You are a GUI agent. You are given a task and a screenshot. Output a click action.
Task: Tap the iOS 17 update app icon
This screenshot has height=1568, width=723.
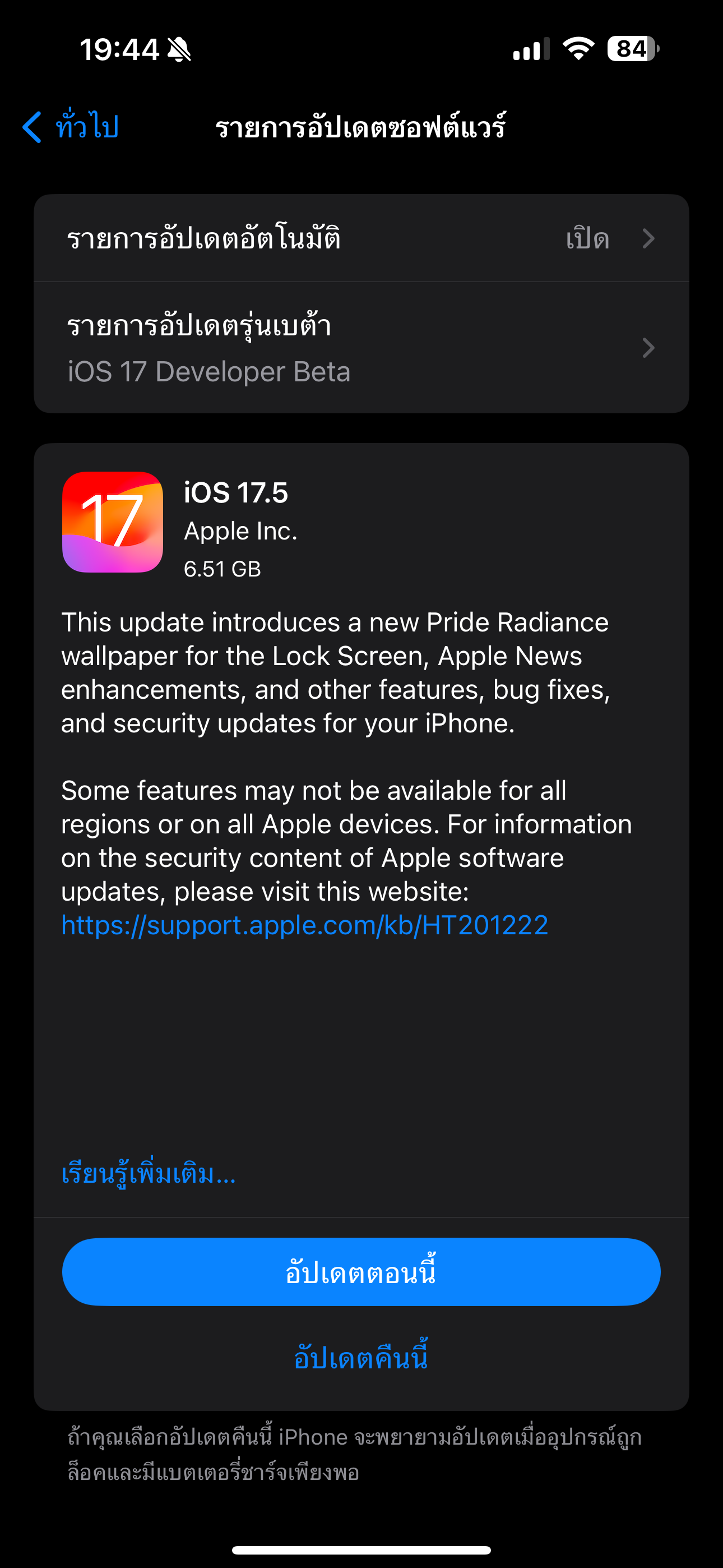113,525
